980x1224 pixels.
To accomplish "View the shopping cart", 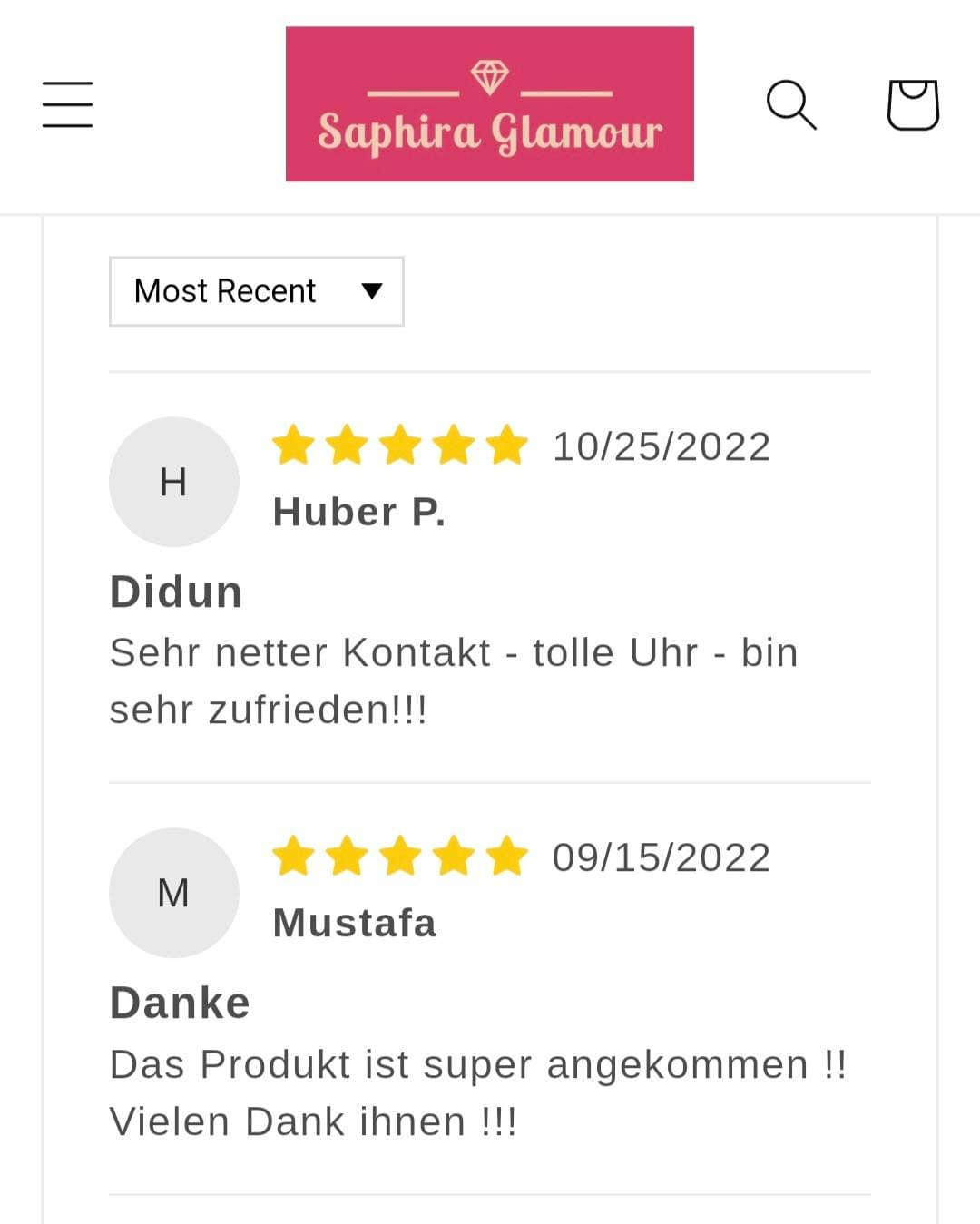I will 912,104.
